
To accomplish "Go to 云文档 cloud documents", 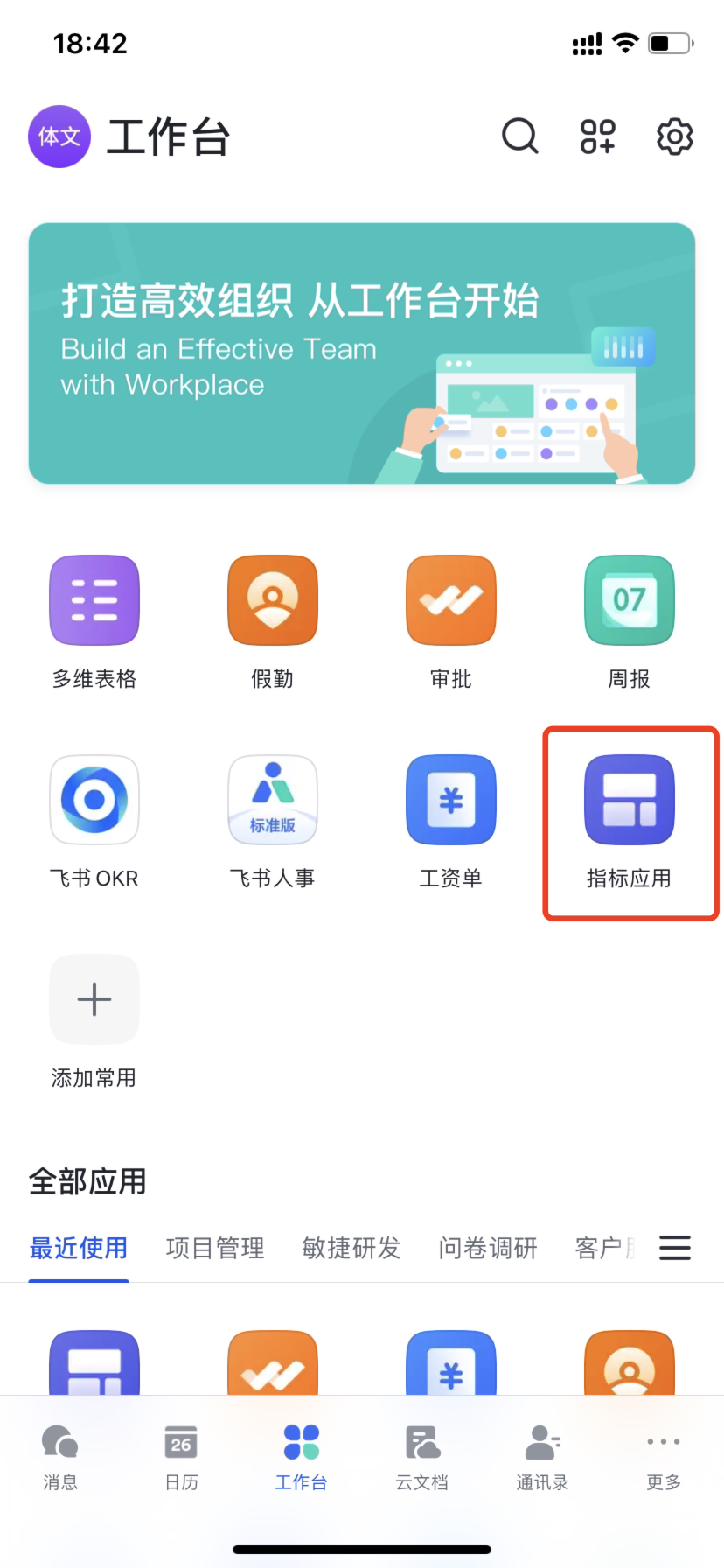I will click(x=421, y=1455).
